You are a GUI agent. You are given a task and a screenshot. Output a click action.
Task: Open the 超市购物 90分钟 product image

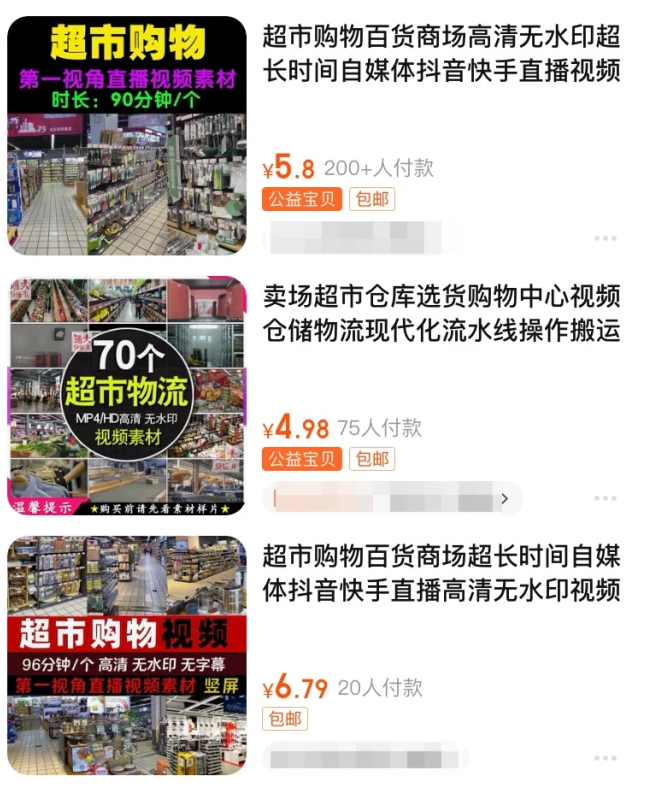coord(126,135)
